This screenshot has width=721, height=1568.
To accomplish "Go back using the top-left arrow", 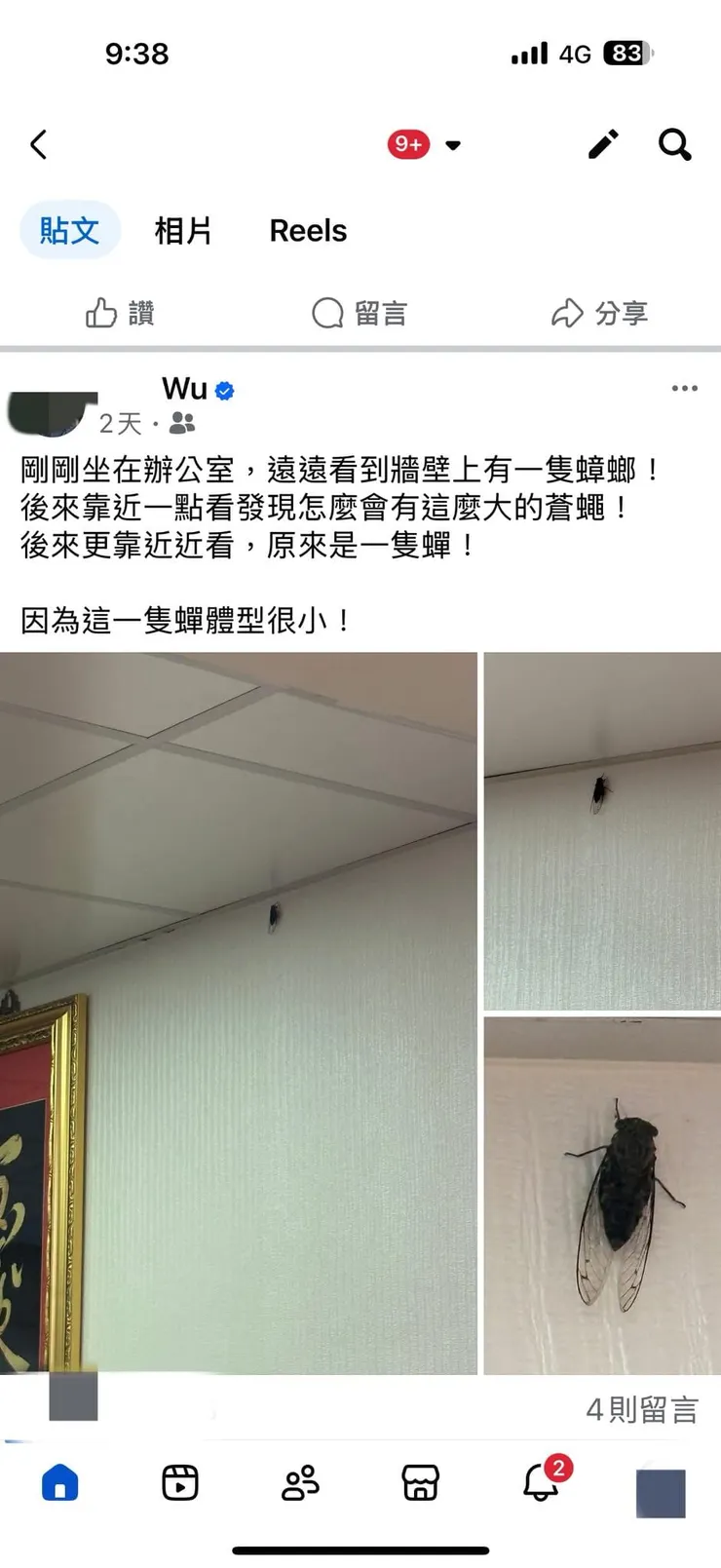I will tap(39, 145).
